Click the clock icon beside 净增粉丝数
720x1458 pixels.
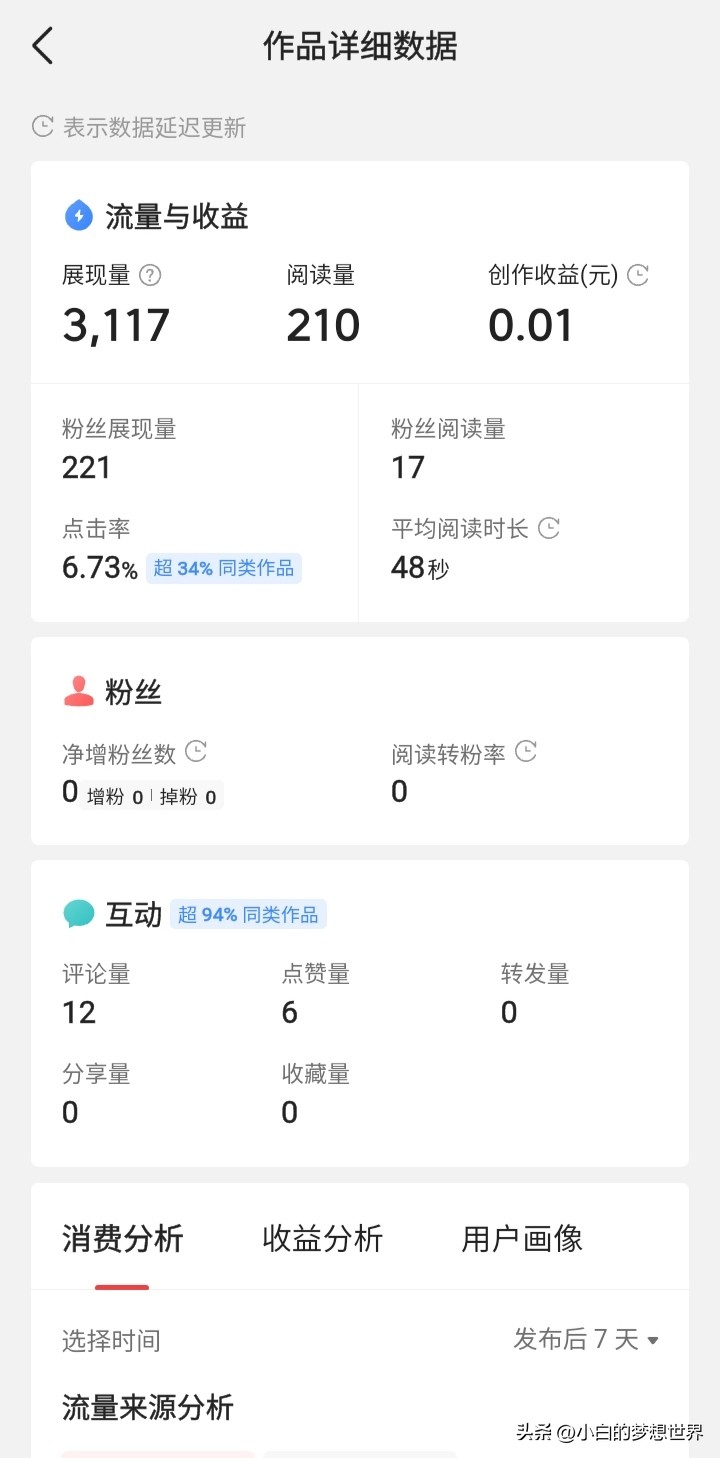197,753
